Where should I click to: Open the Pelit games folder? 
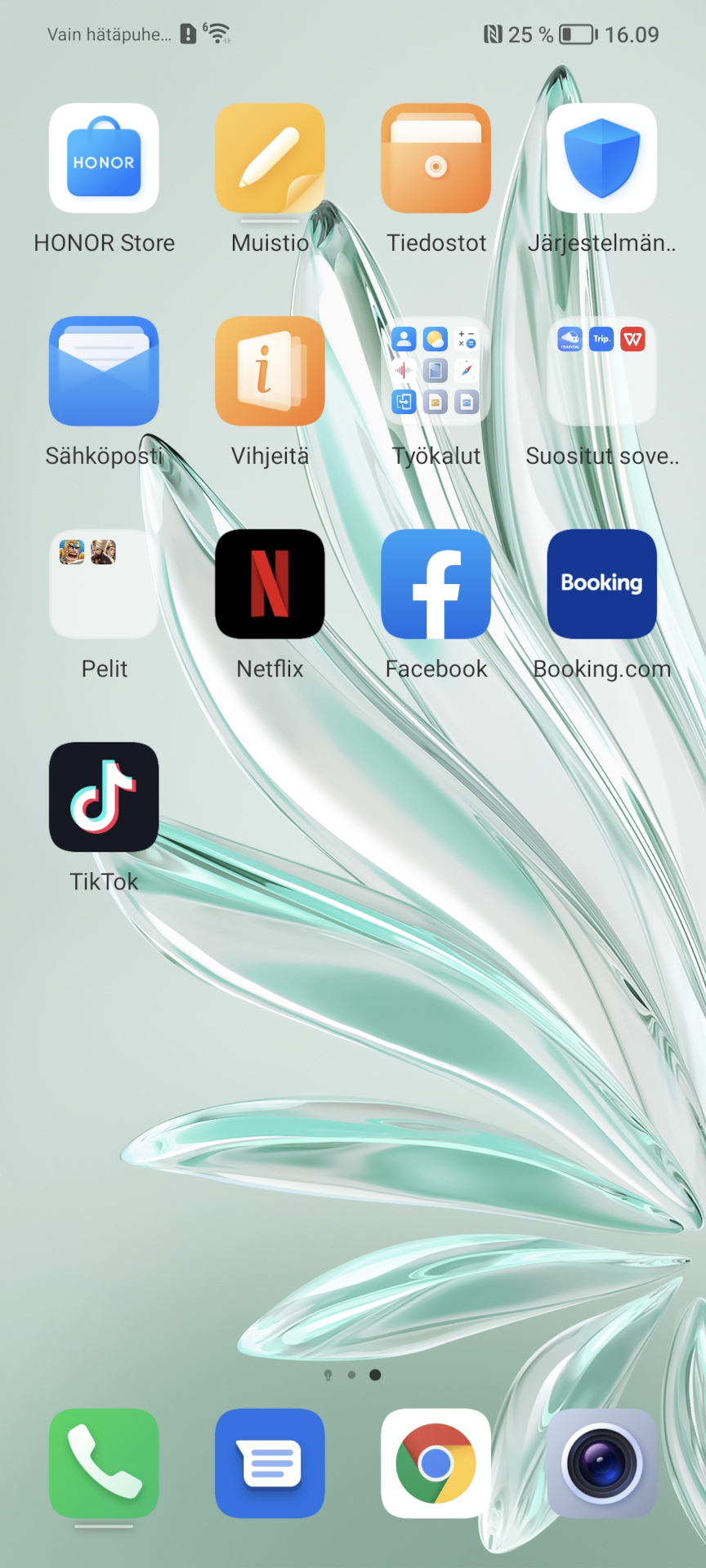104,584
